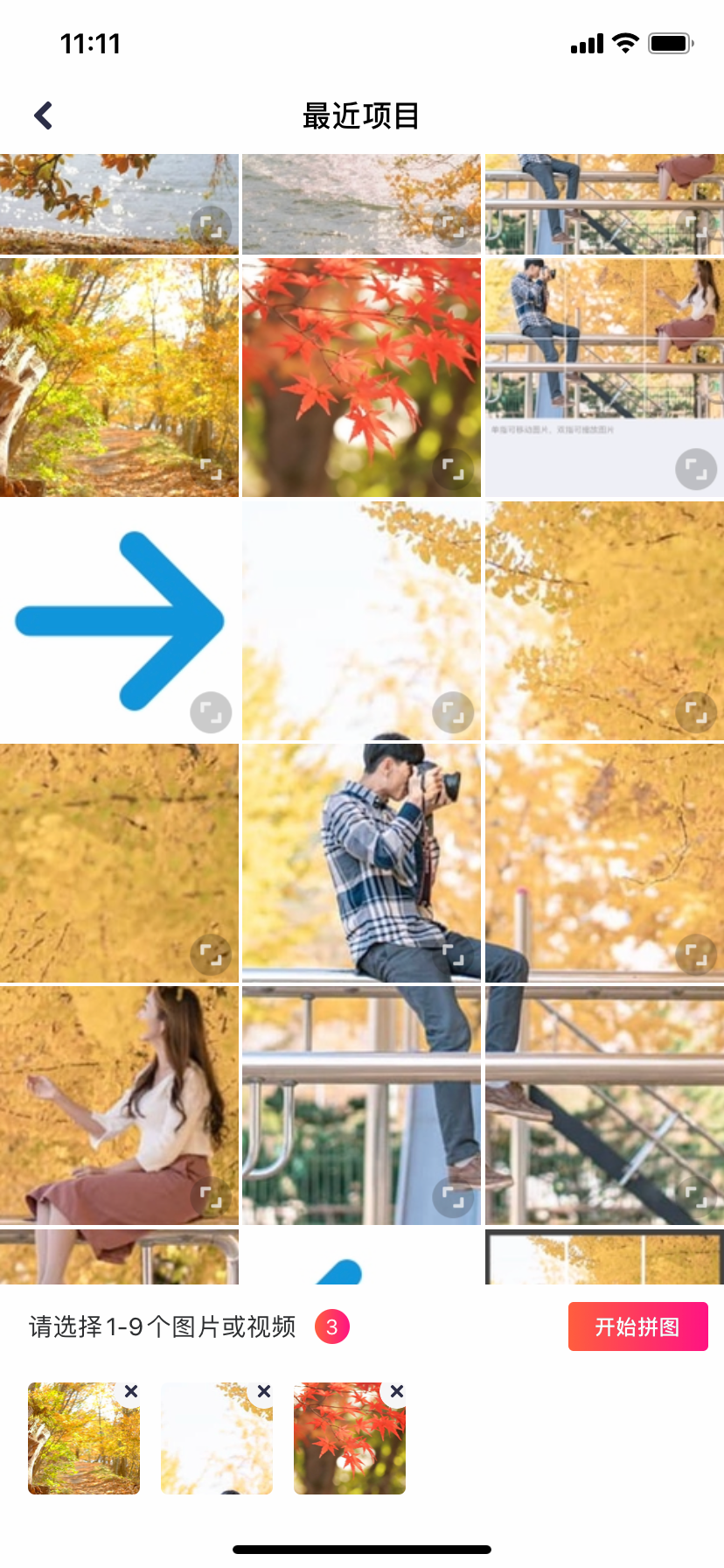Expand the preview of the blue arrow image
The height and width of the screenshot is (1568, 724).
211,712
